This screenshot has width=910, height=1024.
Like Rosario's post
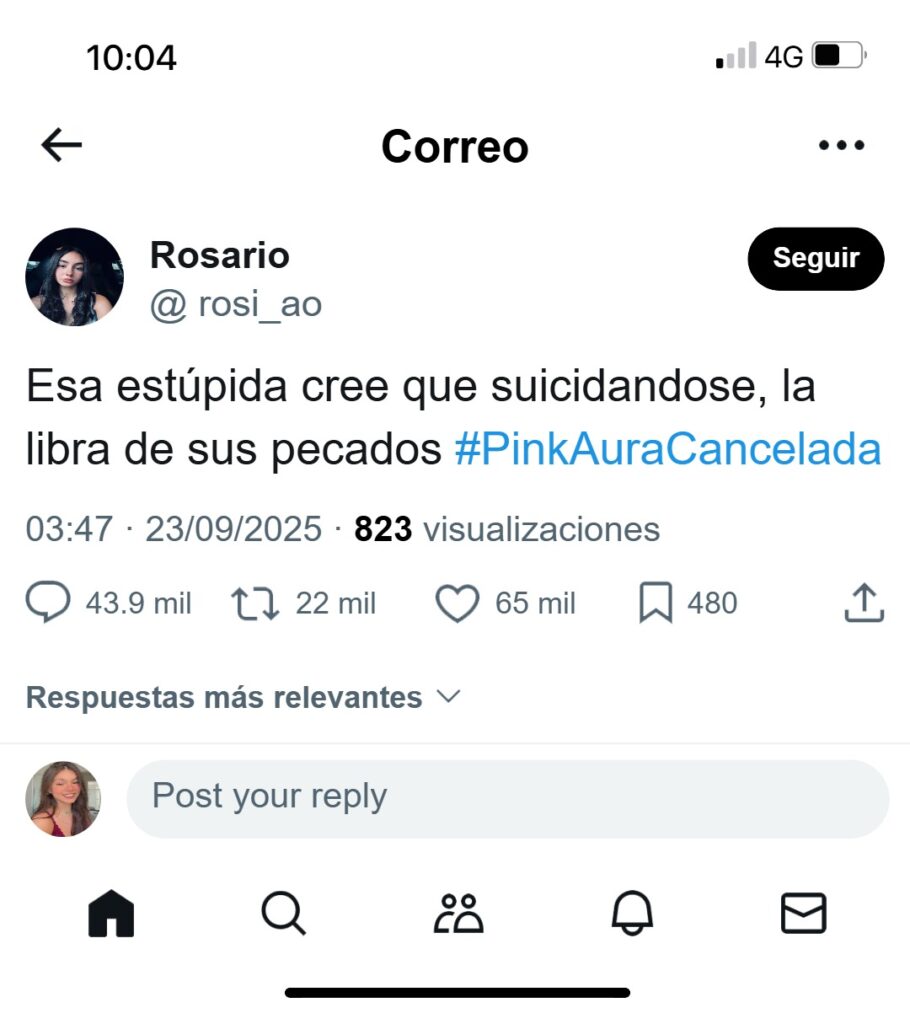click(458, 603)
